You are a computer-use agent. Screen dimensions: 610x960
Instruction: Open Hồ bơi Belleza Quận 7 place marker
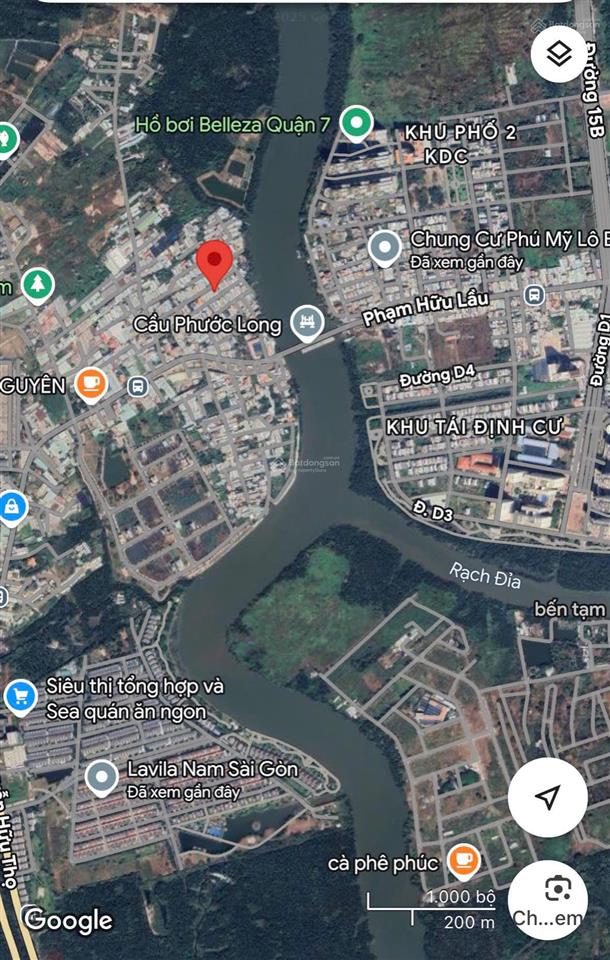pos(355,124)
